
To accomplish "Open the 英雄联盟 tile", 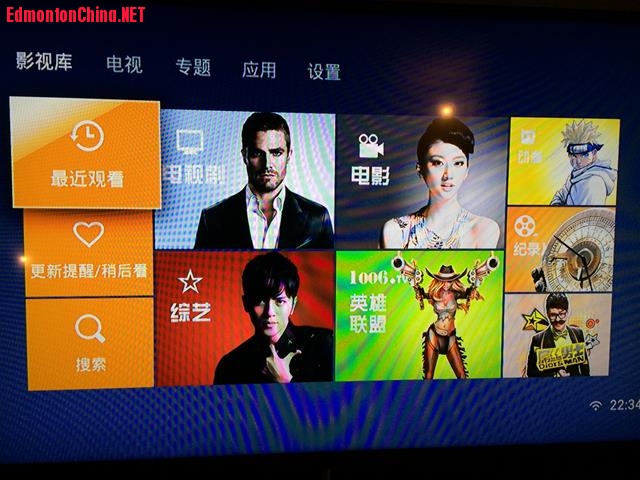I will (418, 315).
